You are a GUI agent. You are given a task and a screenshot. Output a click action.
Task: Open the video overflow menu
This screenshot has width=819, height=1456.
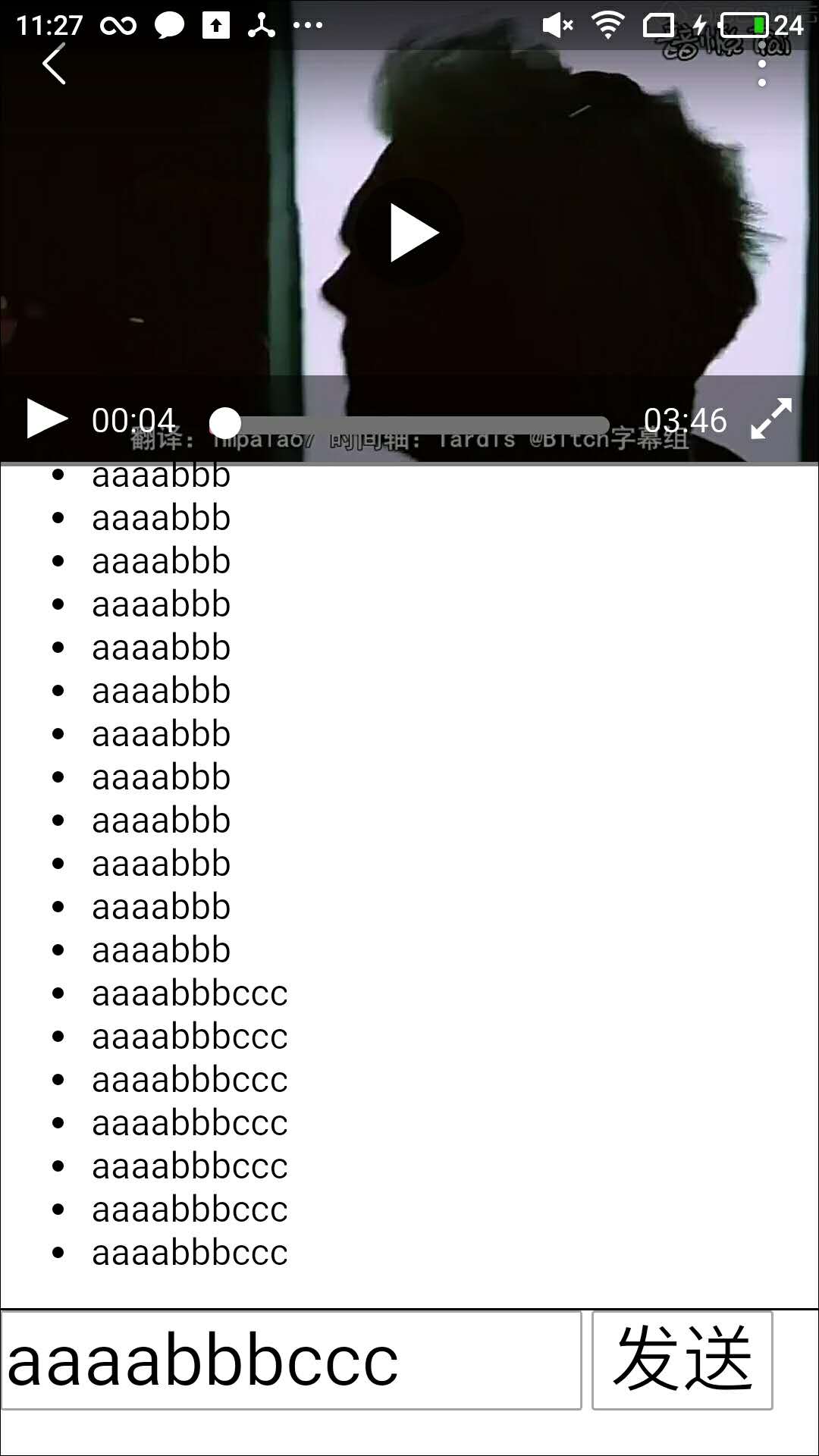tap(761, 65)
